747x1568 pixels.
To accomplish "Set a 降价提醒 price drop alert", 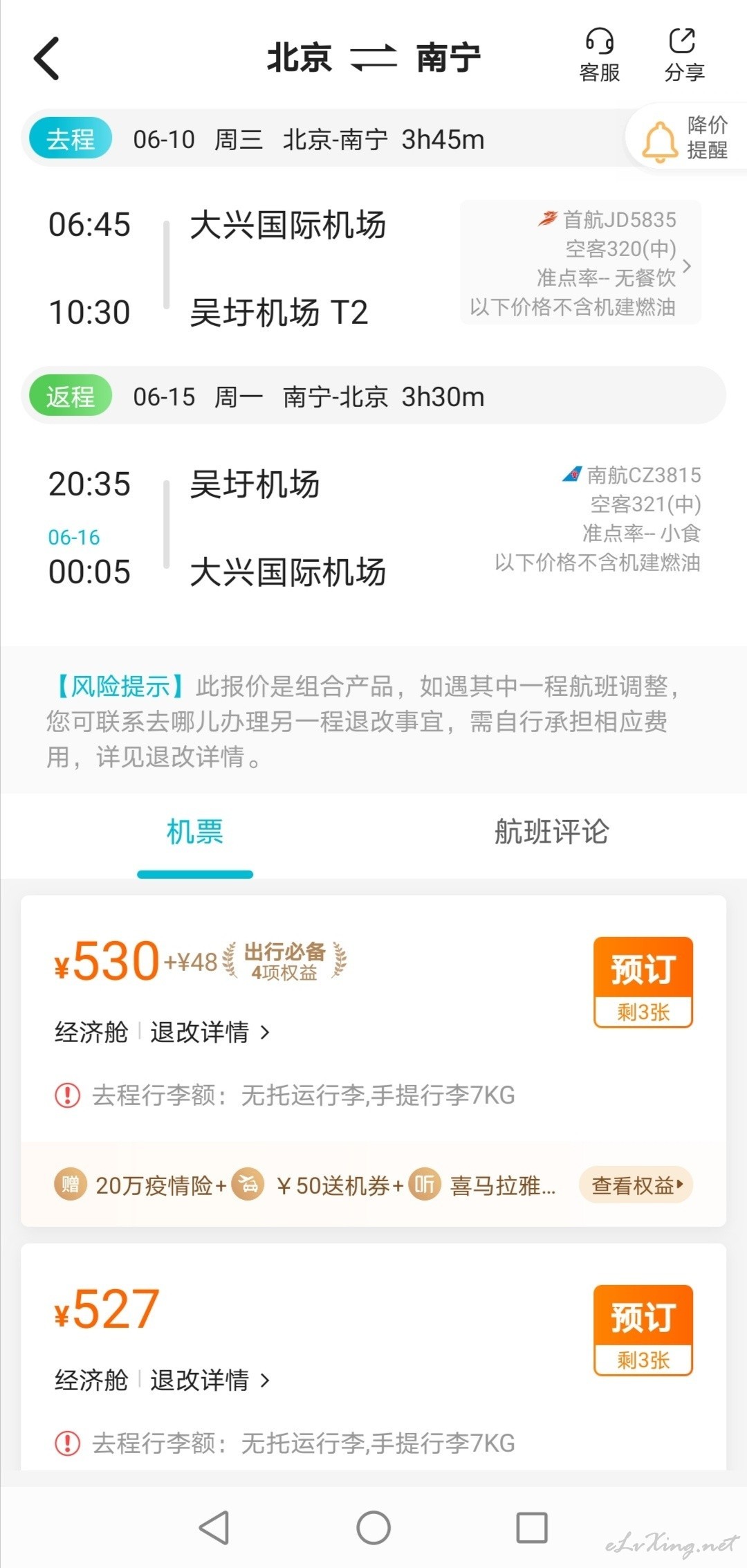I will tap(686, 137).
